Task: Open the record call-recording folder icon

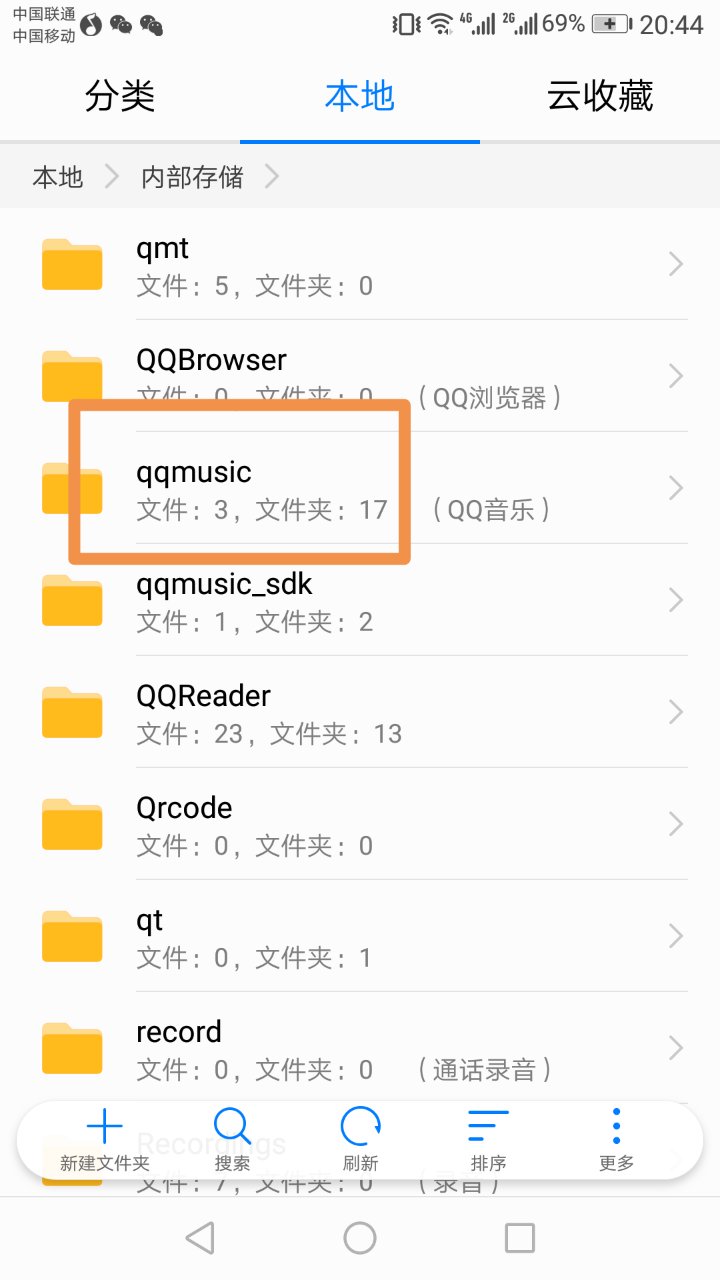Action: coord(71,1047)
